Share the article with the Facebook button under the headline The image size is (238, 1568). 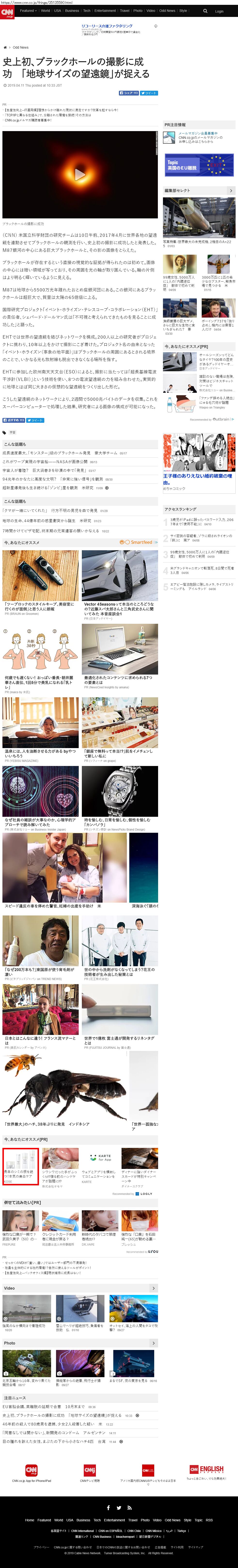(128, 93)
